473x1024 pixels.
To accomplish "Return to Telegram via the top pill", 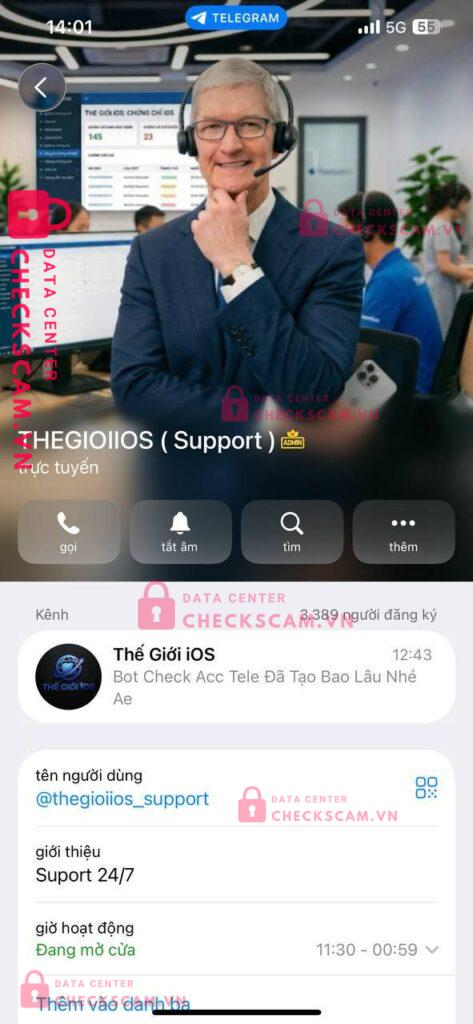I will pyautogui.click(x=236, y=18).
